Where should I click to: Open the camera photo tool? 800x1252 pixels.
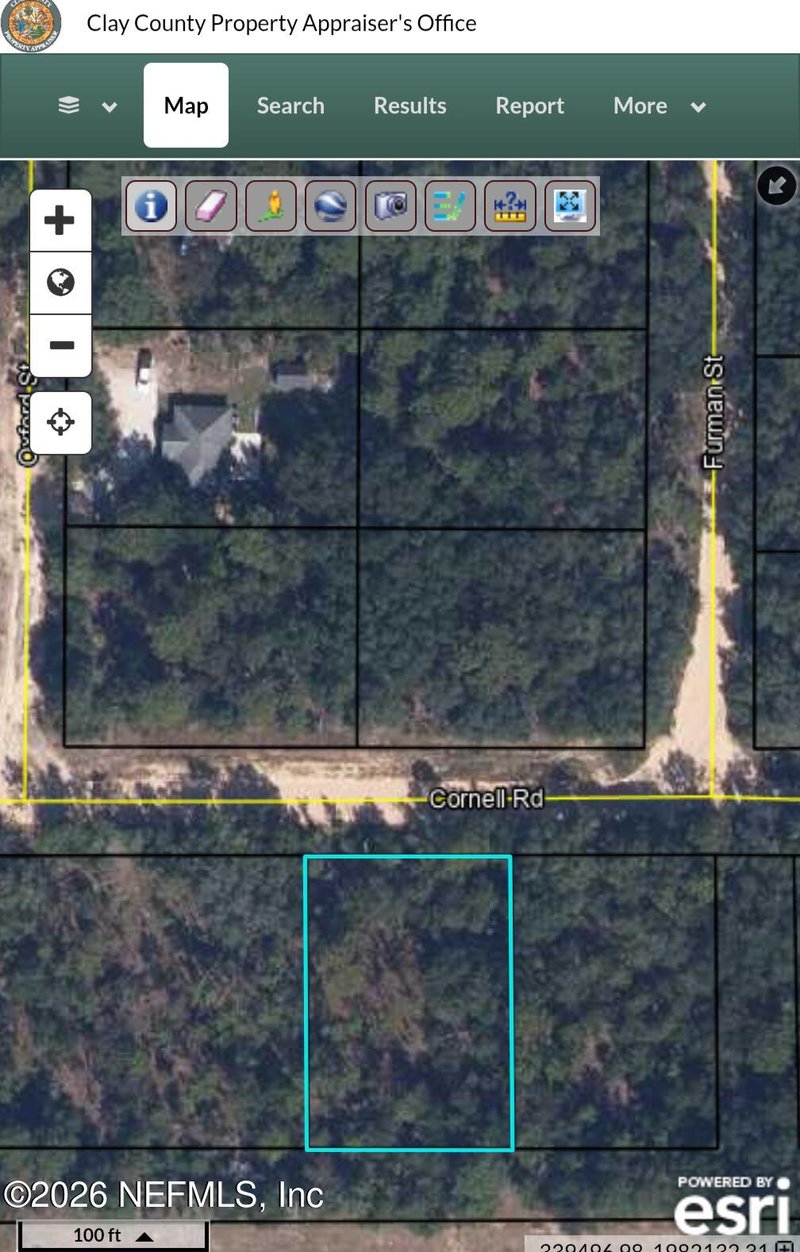pyautogui.click(x=391, y=205)
